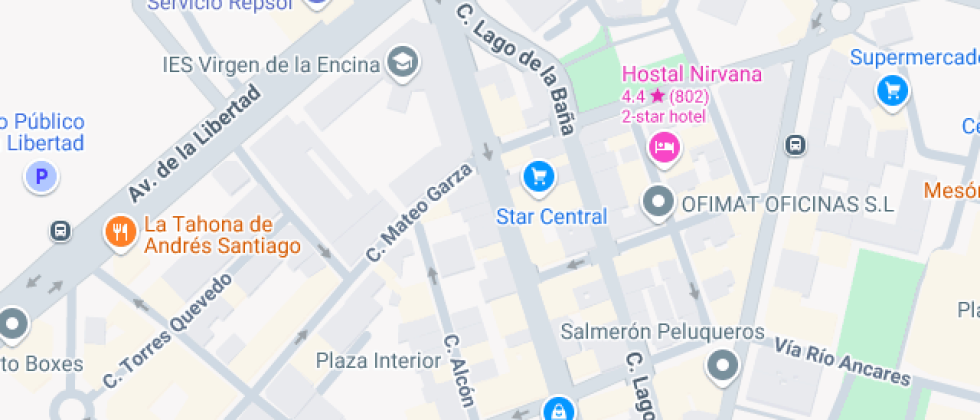980x420 pixels.
Task: Tap the Supermercado shopping cart pin
Action: click(891, 92)
